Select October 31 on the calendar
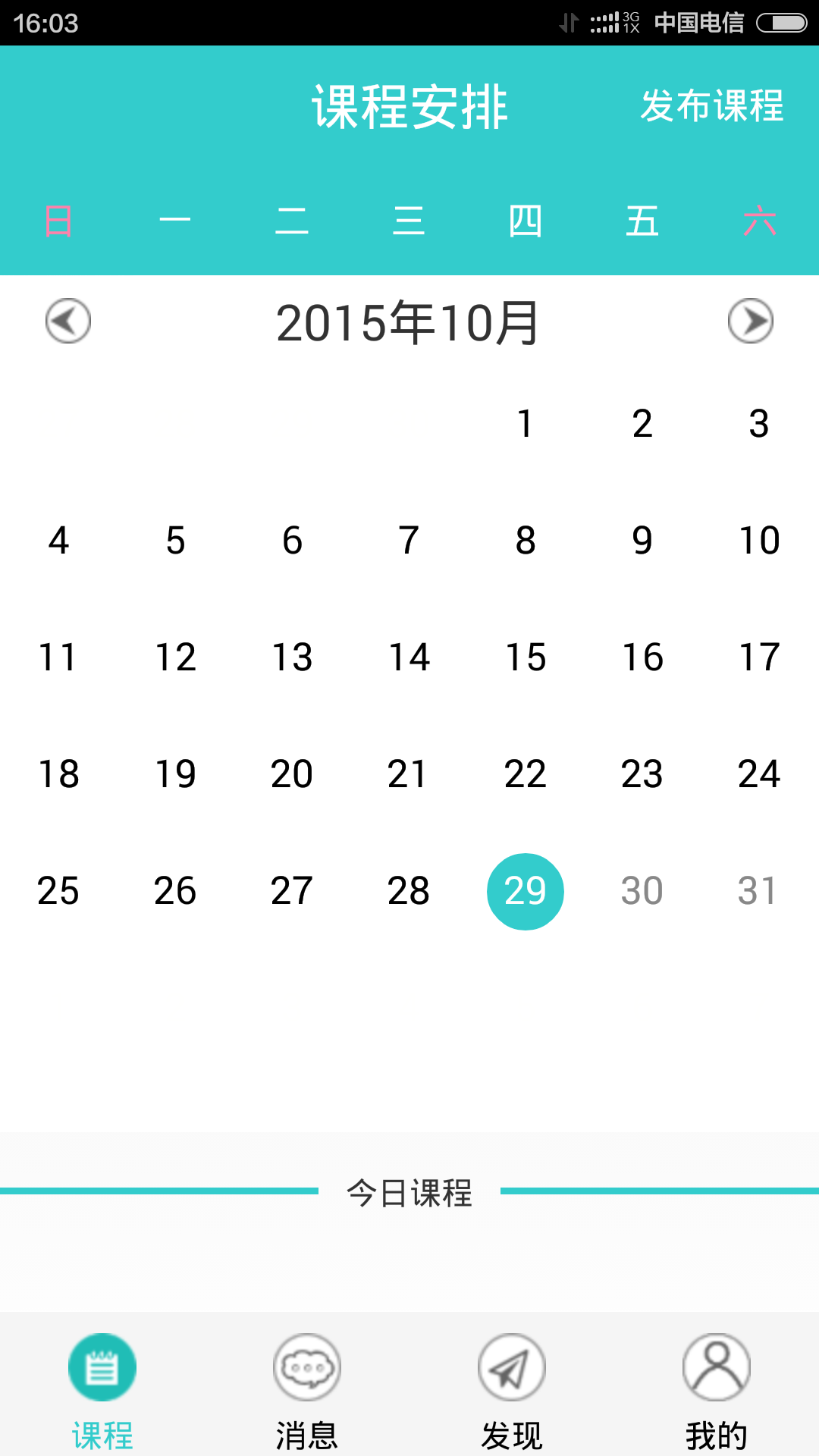Screen dimensions: 819x1456 [x=759, y=891]
